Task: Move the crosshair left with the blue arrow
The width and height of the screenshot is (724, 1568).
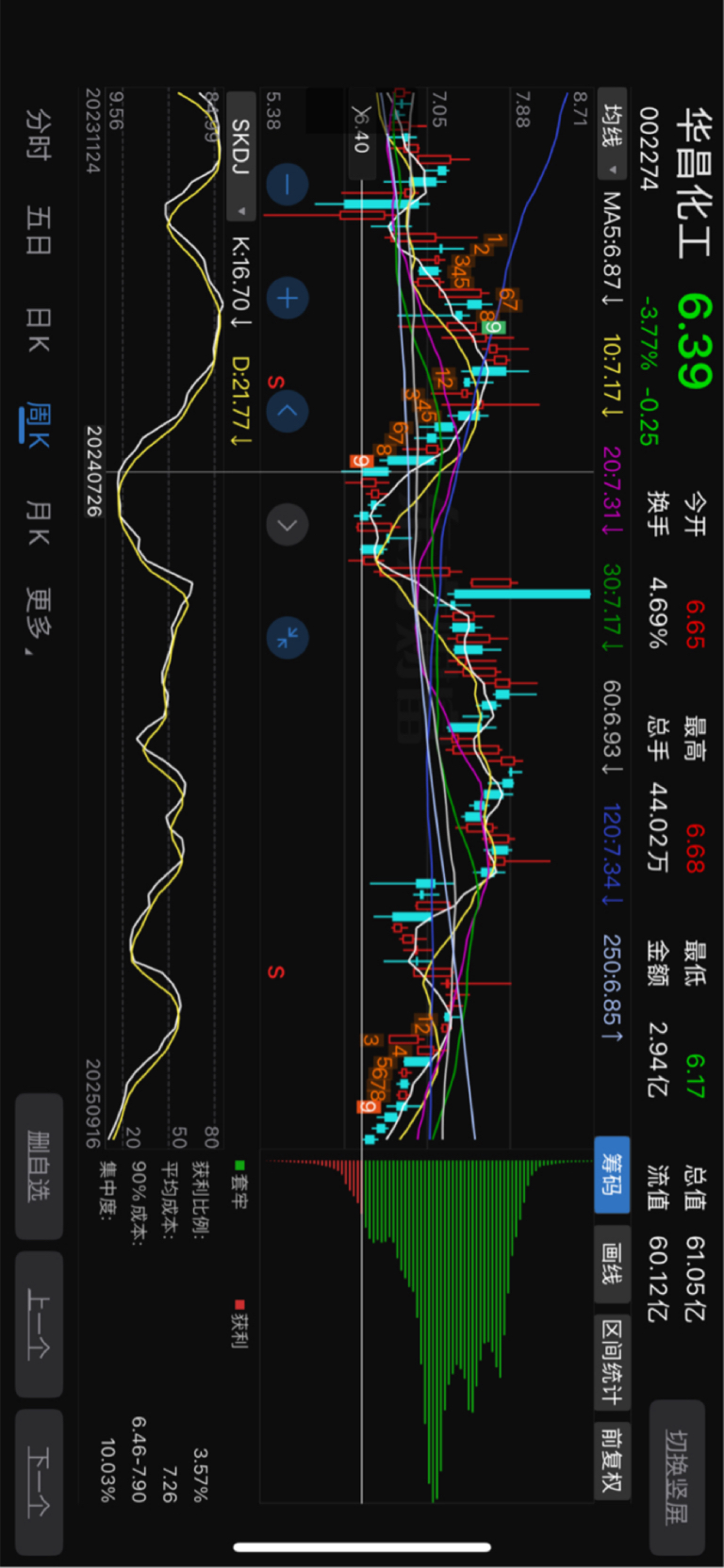Action: 288,412
